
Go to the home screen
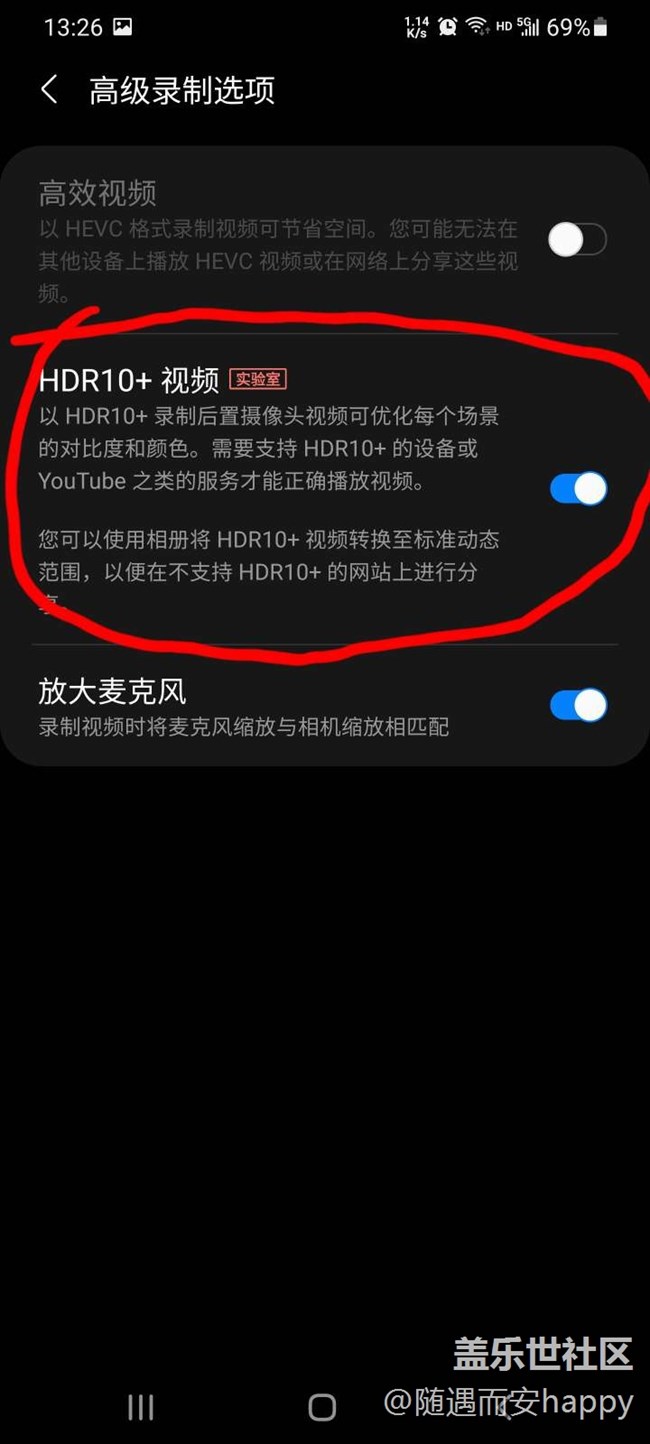(322, 1408)
